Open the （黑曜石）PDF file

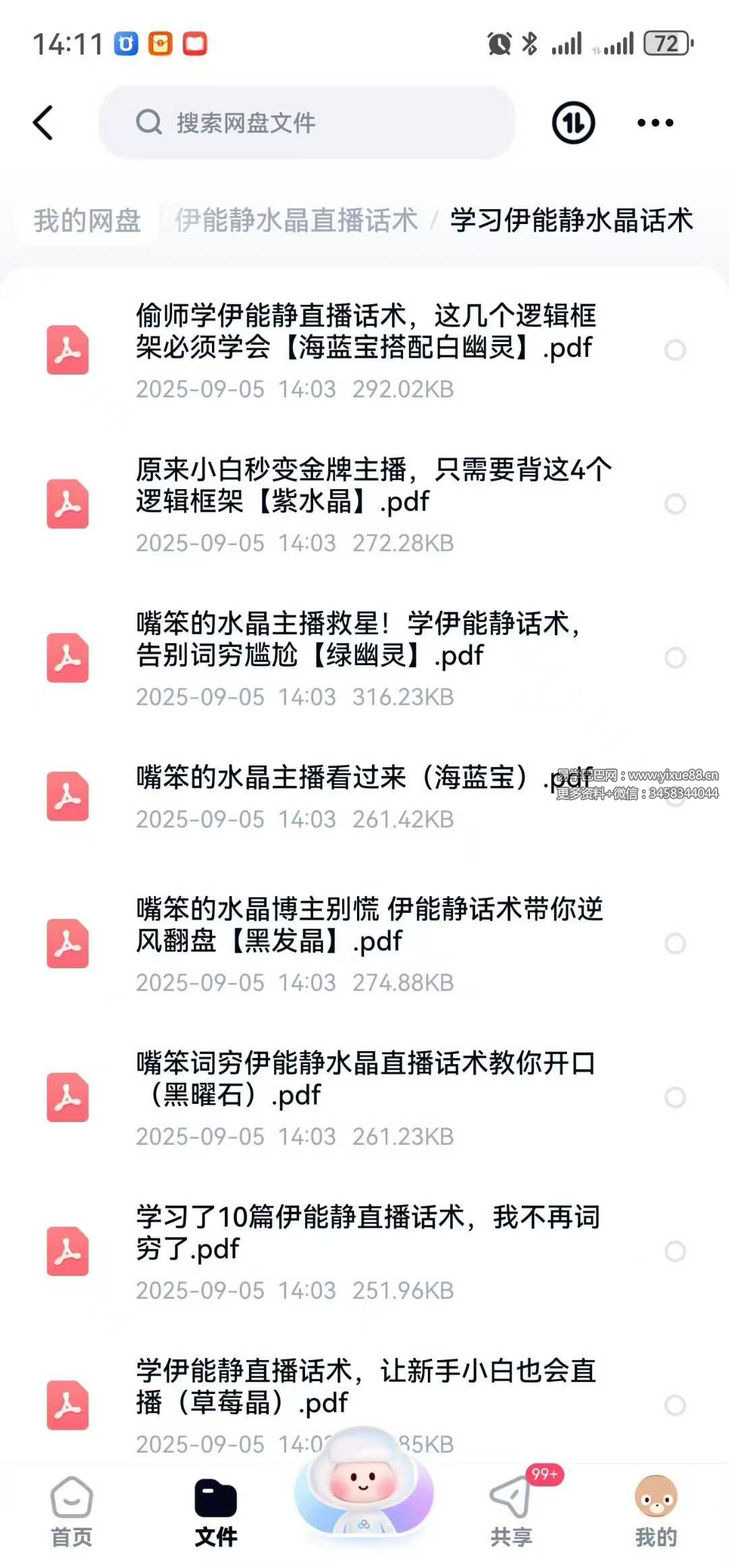(x=364, y=1079)
